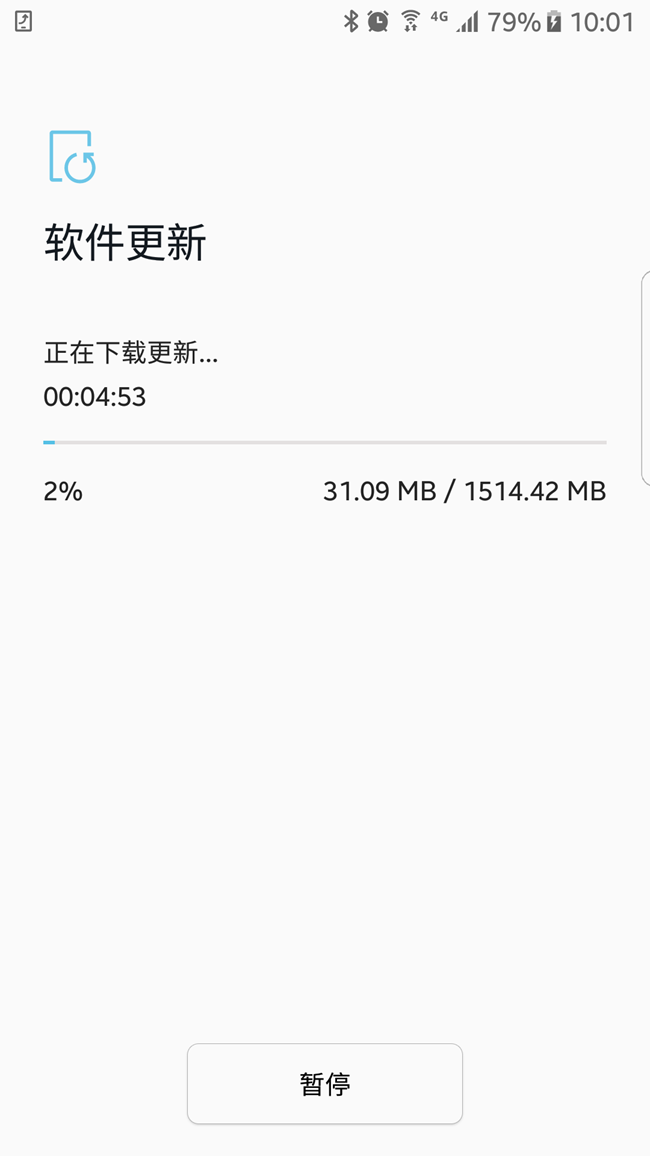Viewport: 650px width, 1156px height.
Task: Open the edge panel handle
Action: [646, 377]
